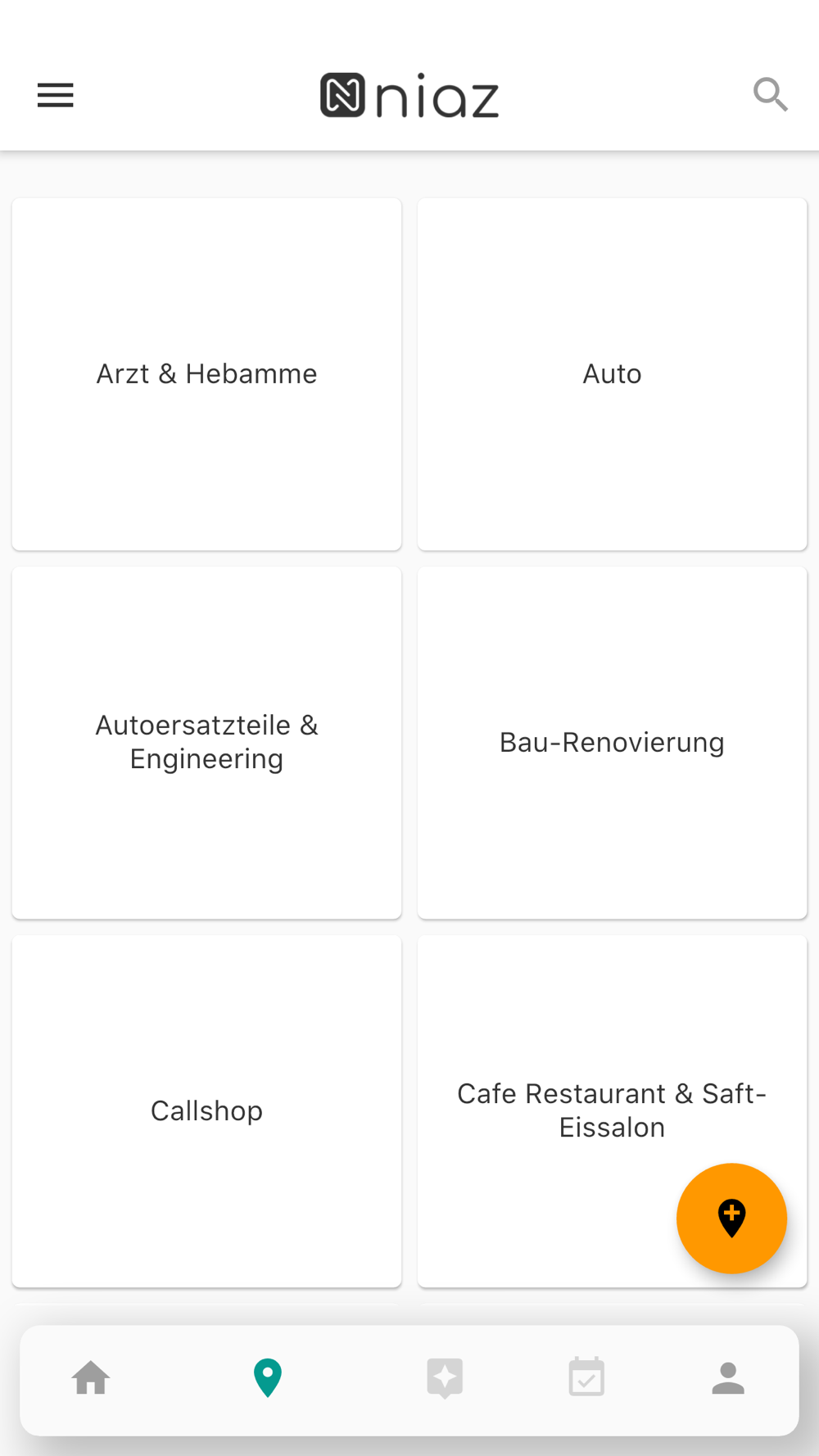Open Autoersatzteile & Engineering category

pyautogui.click(x=206, y=742)
